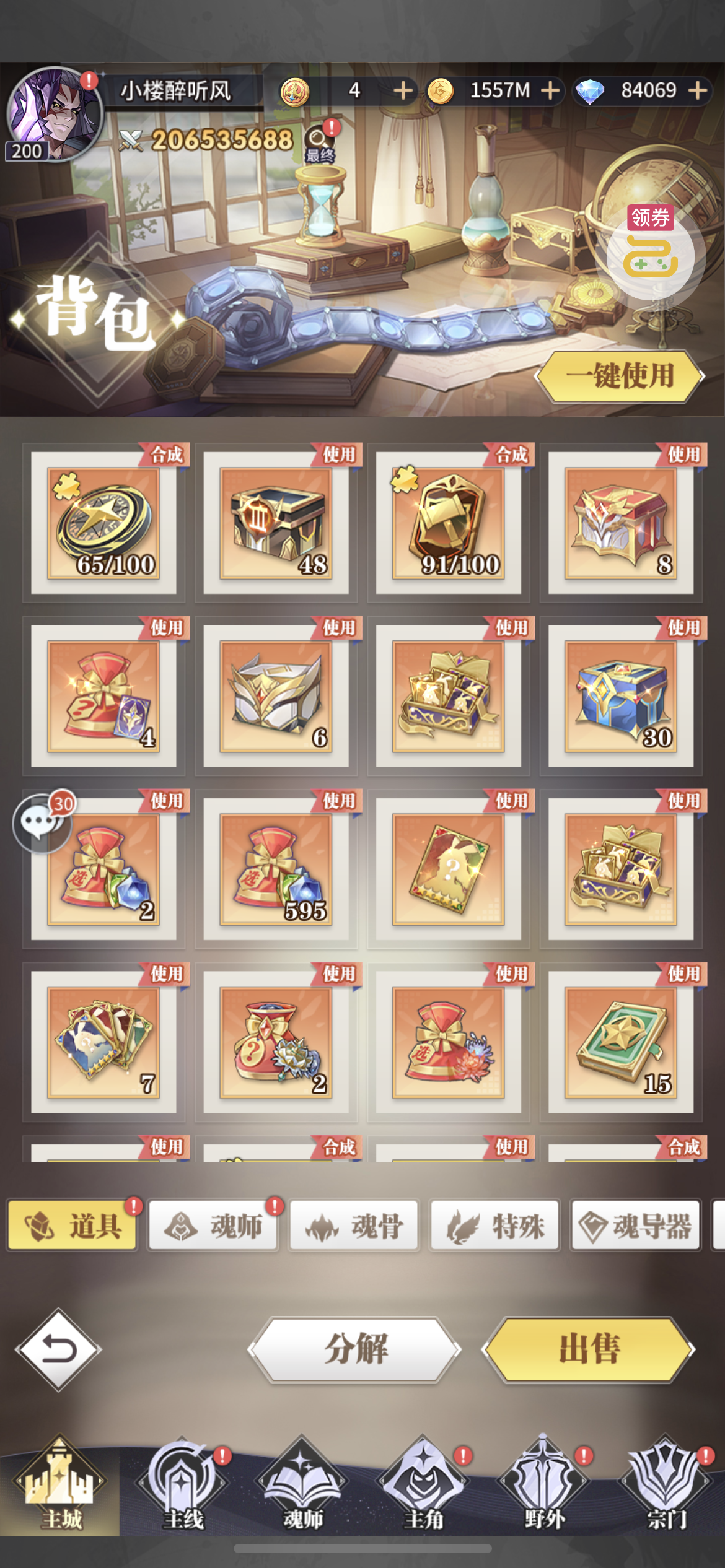
Task: Open the 野外 bottom navigation
Action: coord(544,1486)
